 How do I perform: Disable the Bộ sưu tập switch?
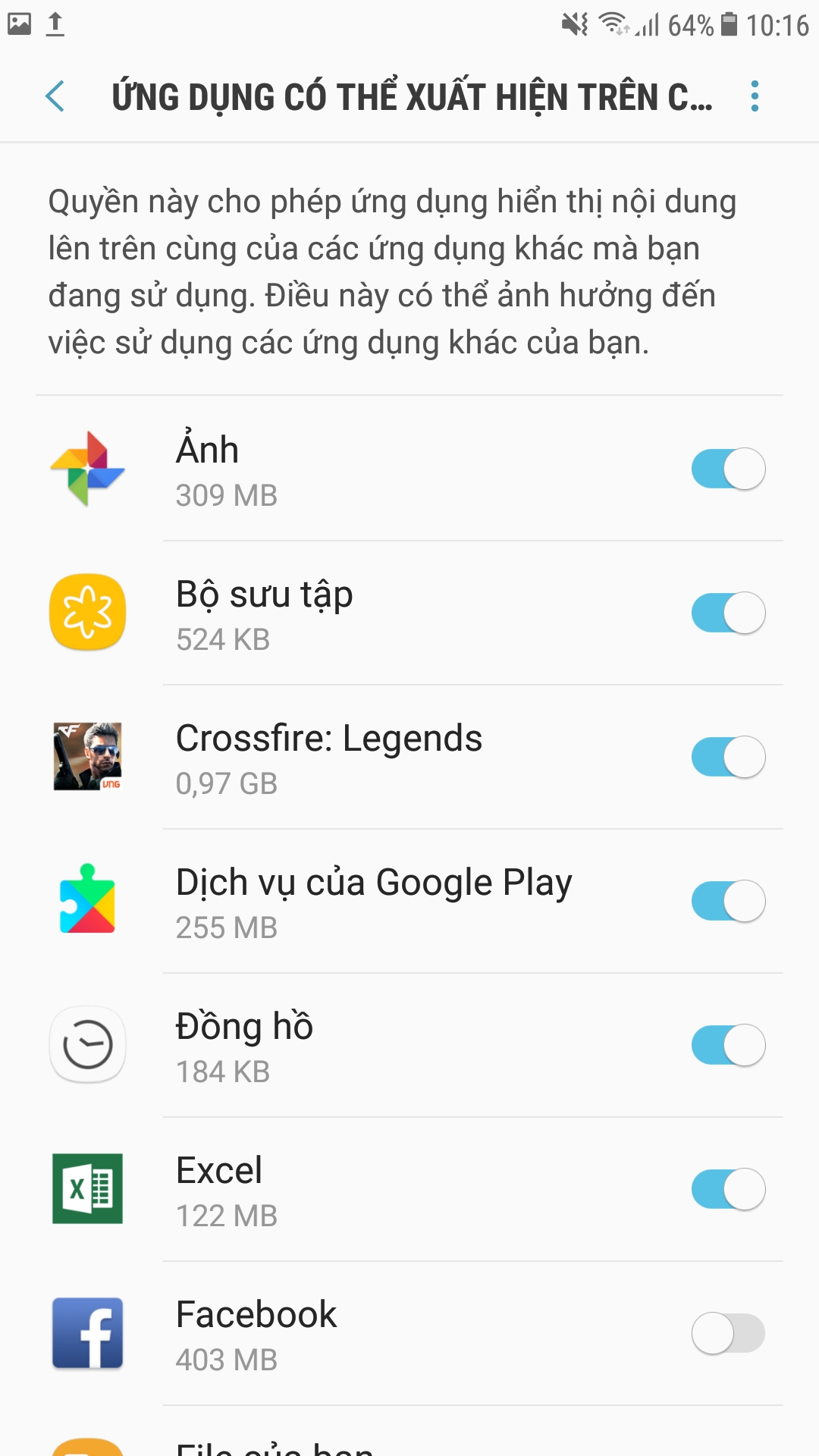coord(728,613)
